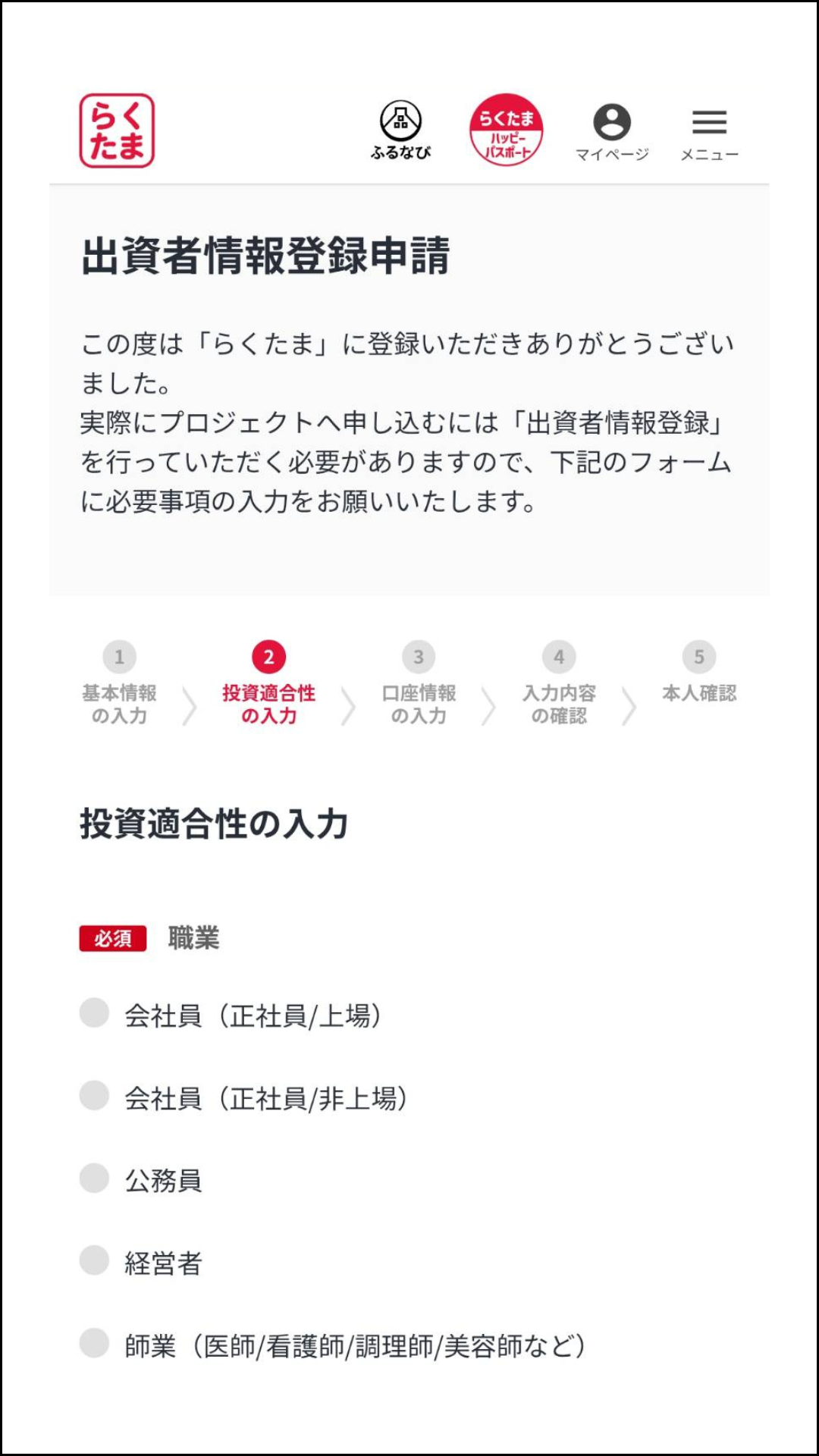Open the ふるなび link
The height and width of the screenshot is (1456, 819).
click(400, 130)
